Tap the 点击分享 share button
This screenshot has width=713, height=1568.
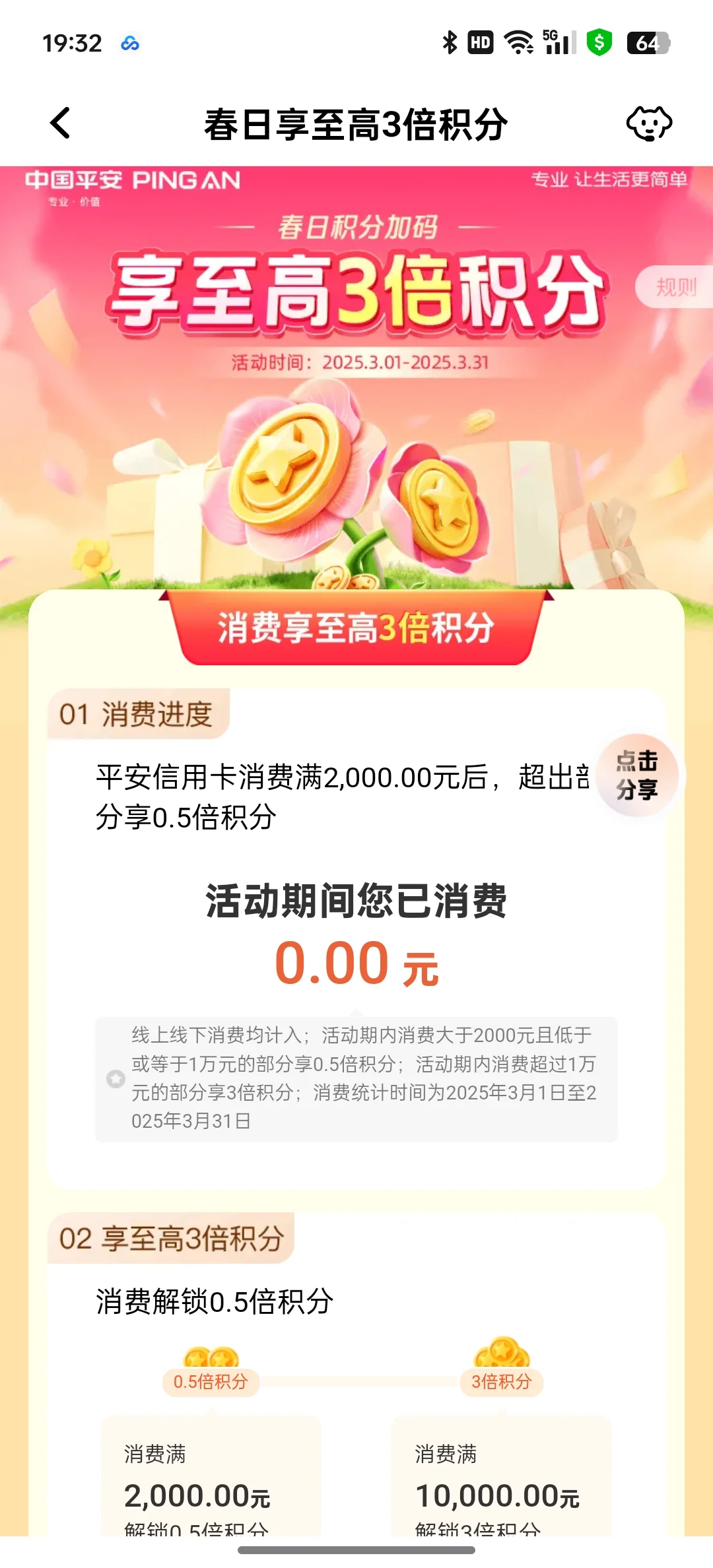click(637, 775)
